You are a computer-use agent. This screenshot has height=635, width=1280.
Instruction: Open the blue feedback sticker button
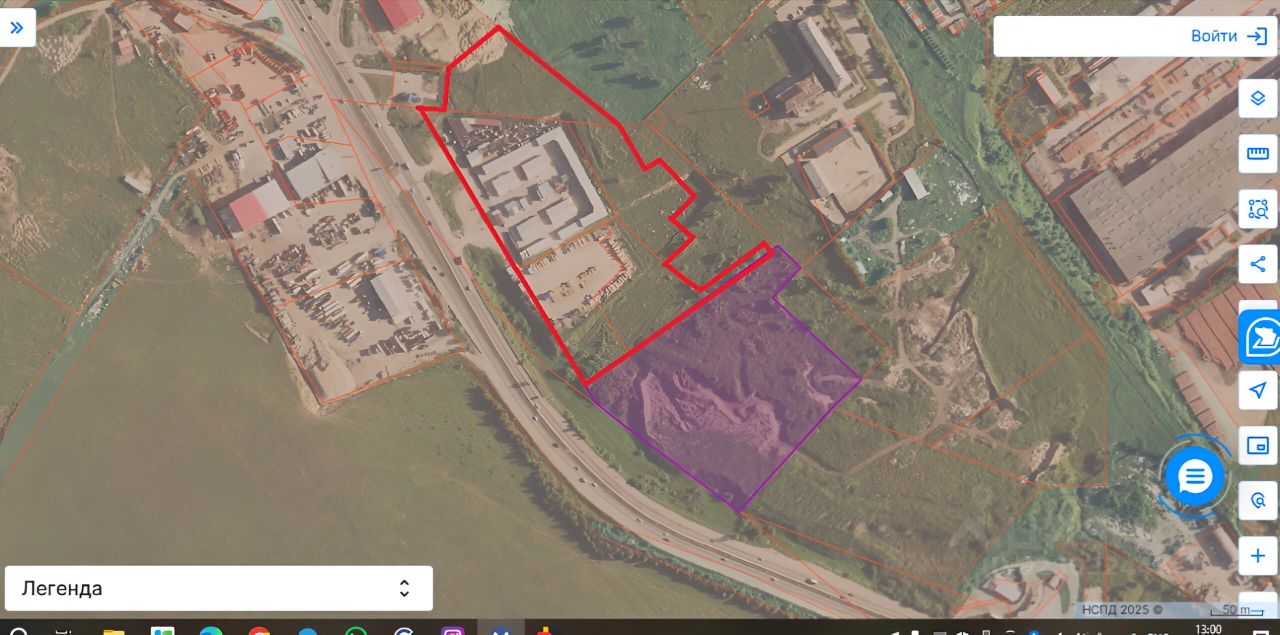(x=1261, y=337)
